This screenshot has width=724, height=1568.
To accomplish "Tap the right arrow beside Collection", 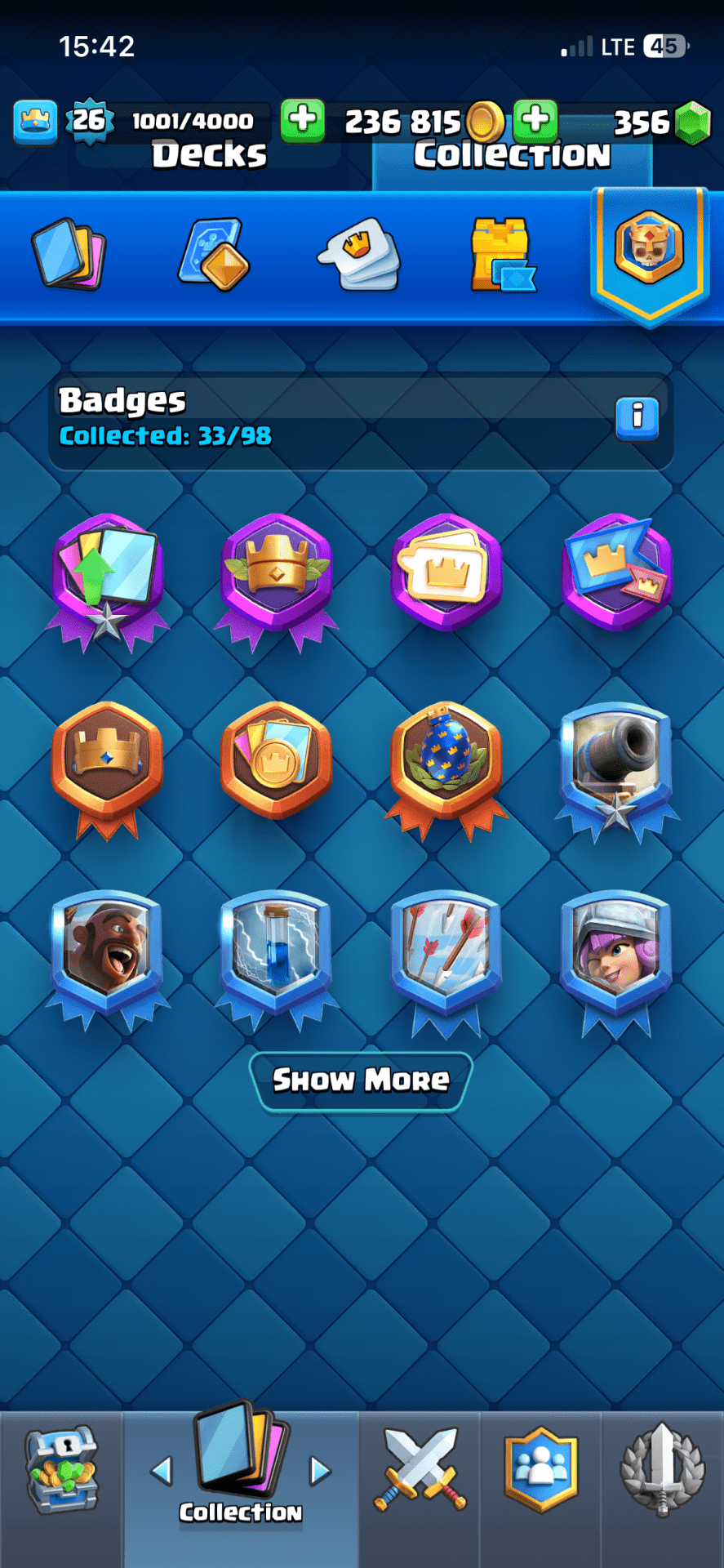I will coord(320,1472).
